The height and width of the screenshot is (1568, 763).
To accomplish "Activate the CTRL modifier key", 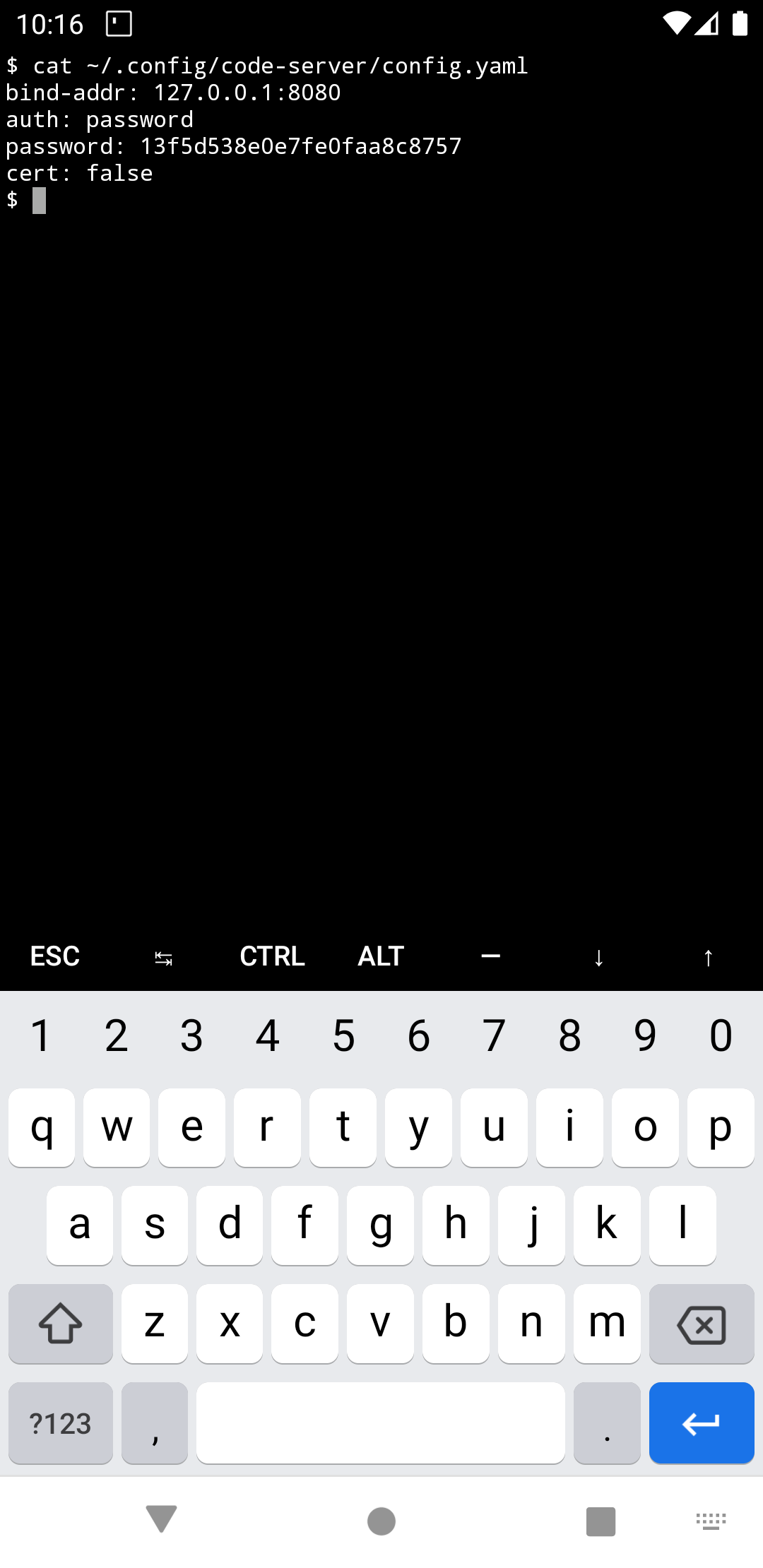I will click(272, 956).
